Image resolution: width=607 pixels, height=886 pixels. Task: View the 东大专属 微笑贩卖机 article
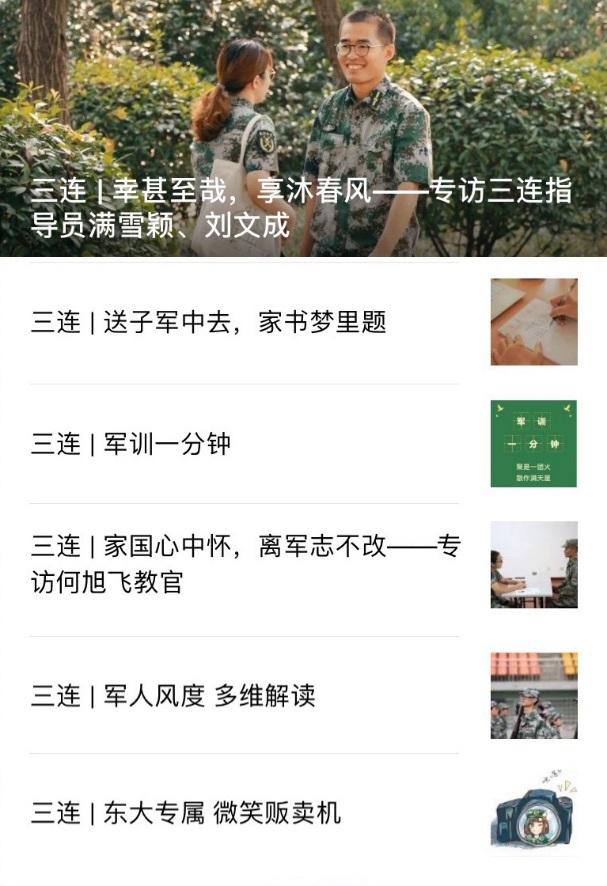(x=186, y=813)
